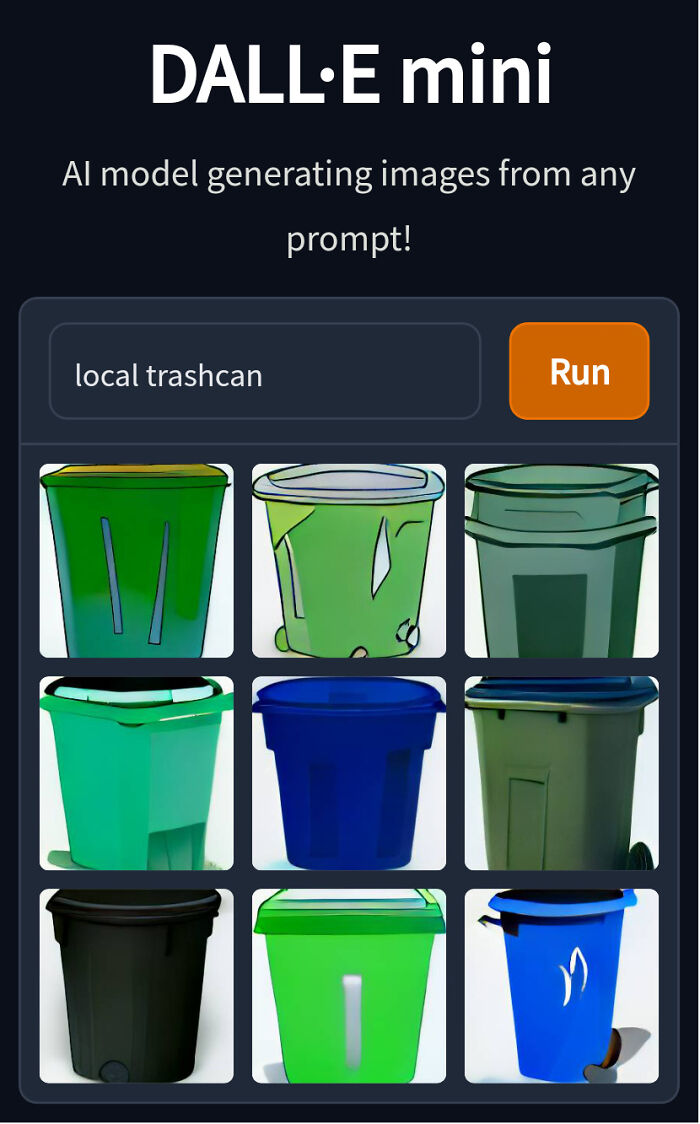Open the teal trashcan image
This screenshot has height=1124, width=700.
click(136, 773)
